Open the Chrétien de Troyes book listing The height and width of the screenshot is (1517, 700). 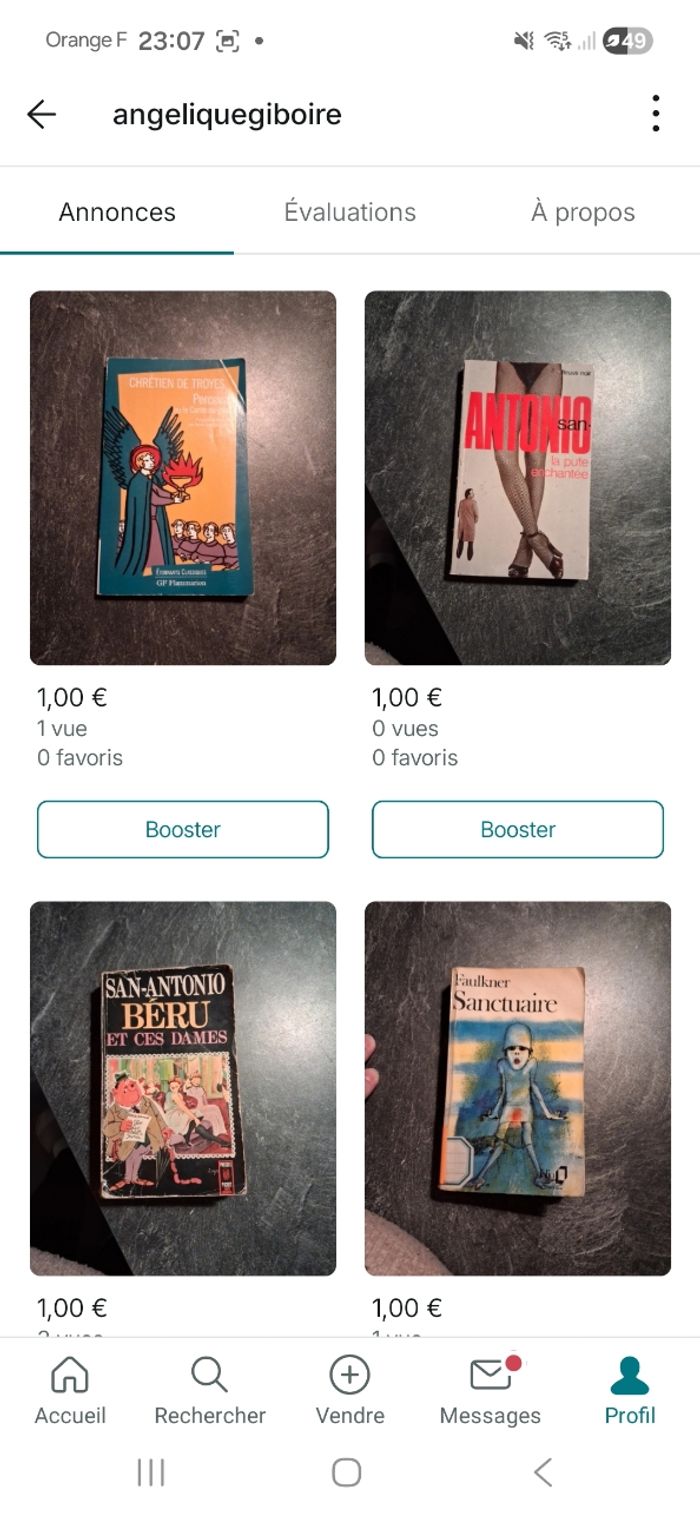click(183, 477)
